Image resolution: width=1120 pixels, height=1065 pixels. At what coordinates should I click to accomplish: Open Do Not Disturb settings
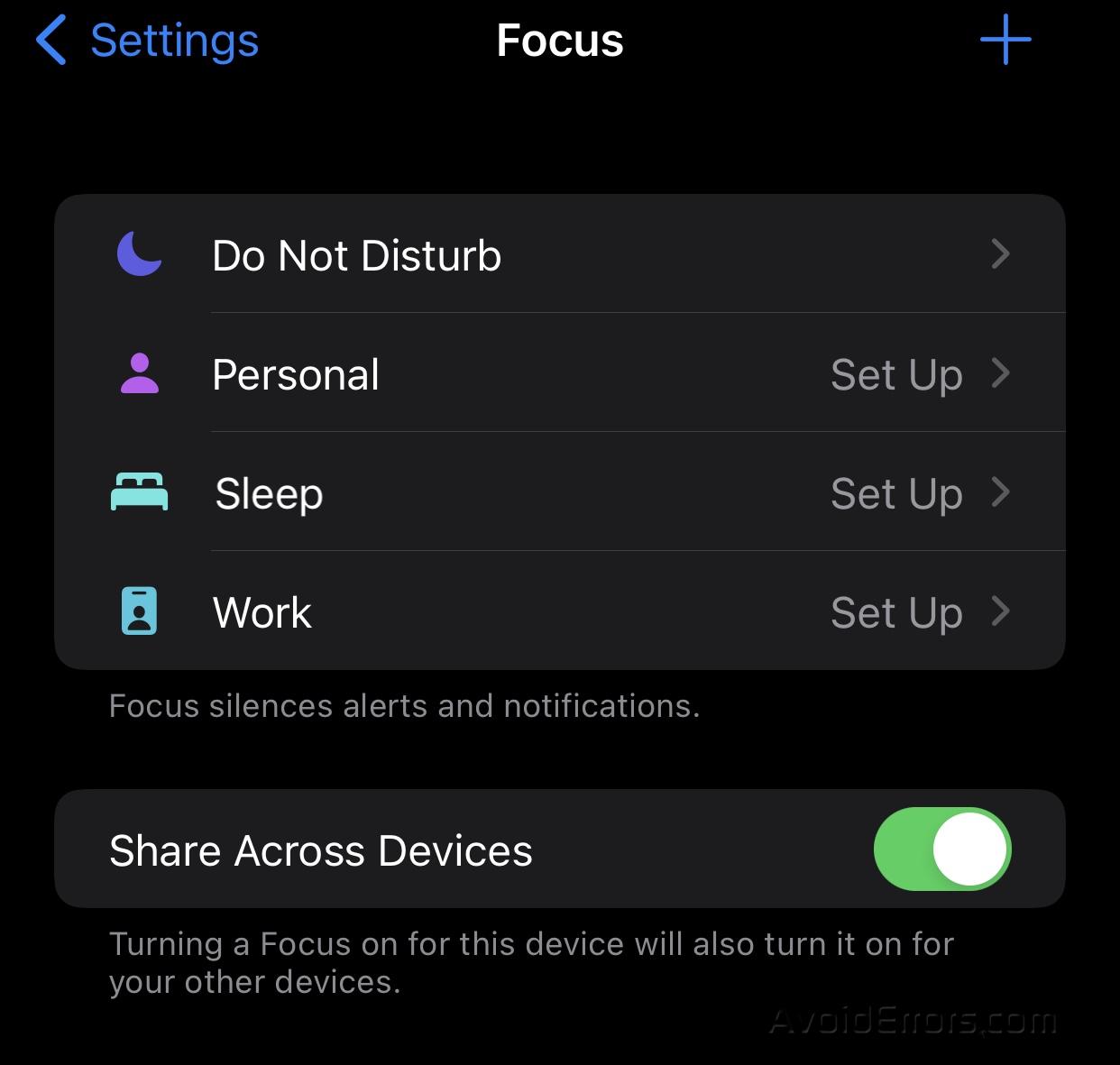click(x=559, y=254)
